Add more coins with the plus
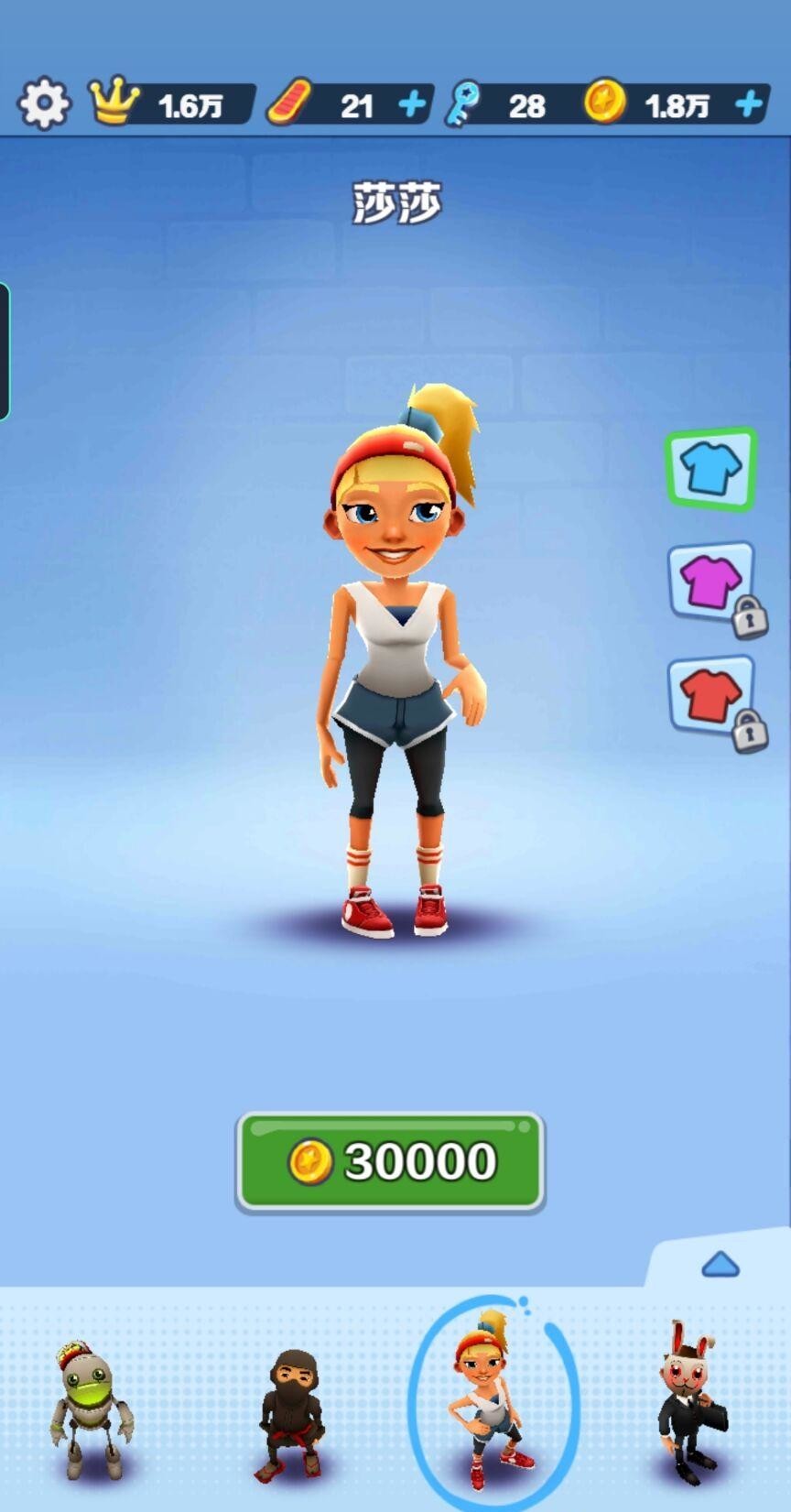791x1512 pixels. coord(749,104)
